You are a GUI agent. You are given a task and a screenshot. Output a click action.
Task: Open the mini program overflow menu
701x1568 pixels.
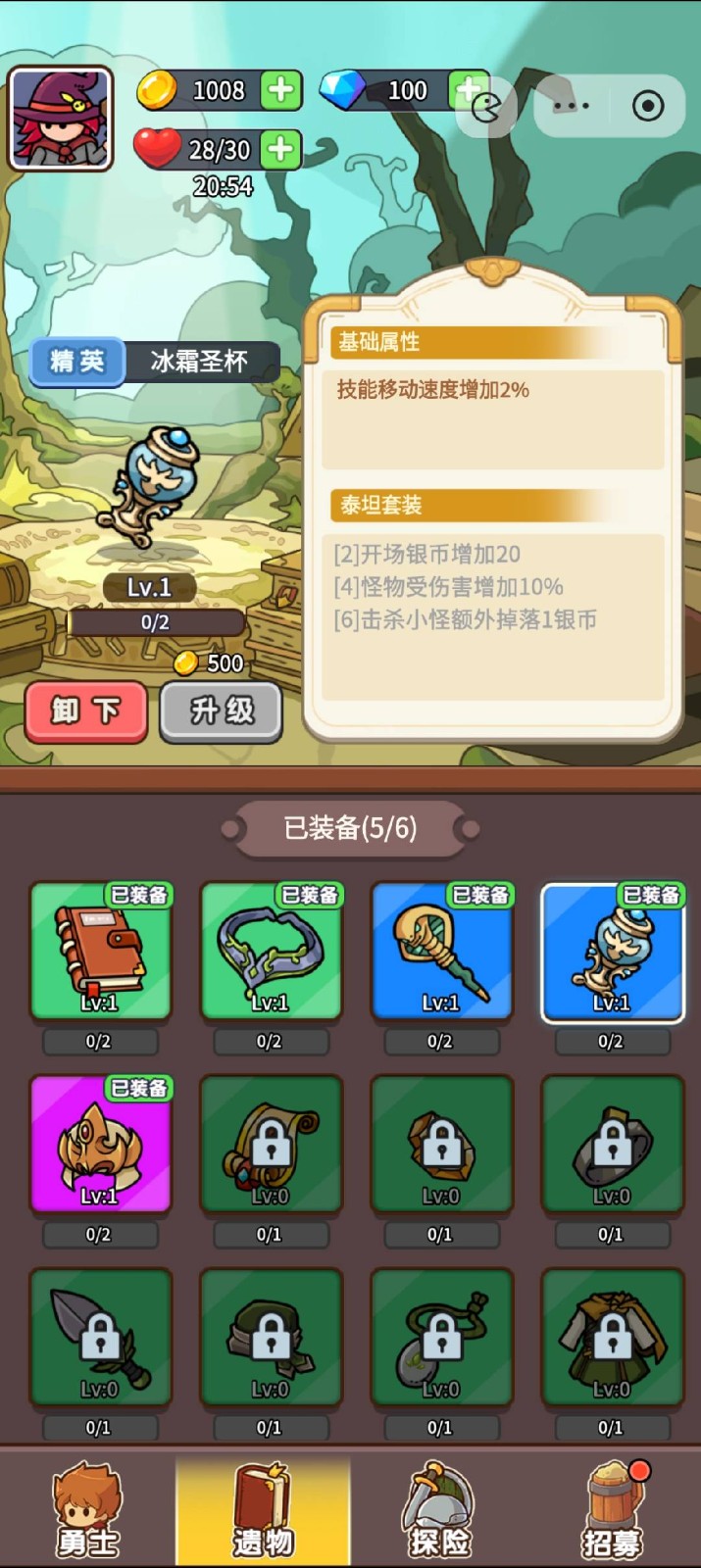[572, 106]
